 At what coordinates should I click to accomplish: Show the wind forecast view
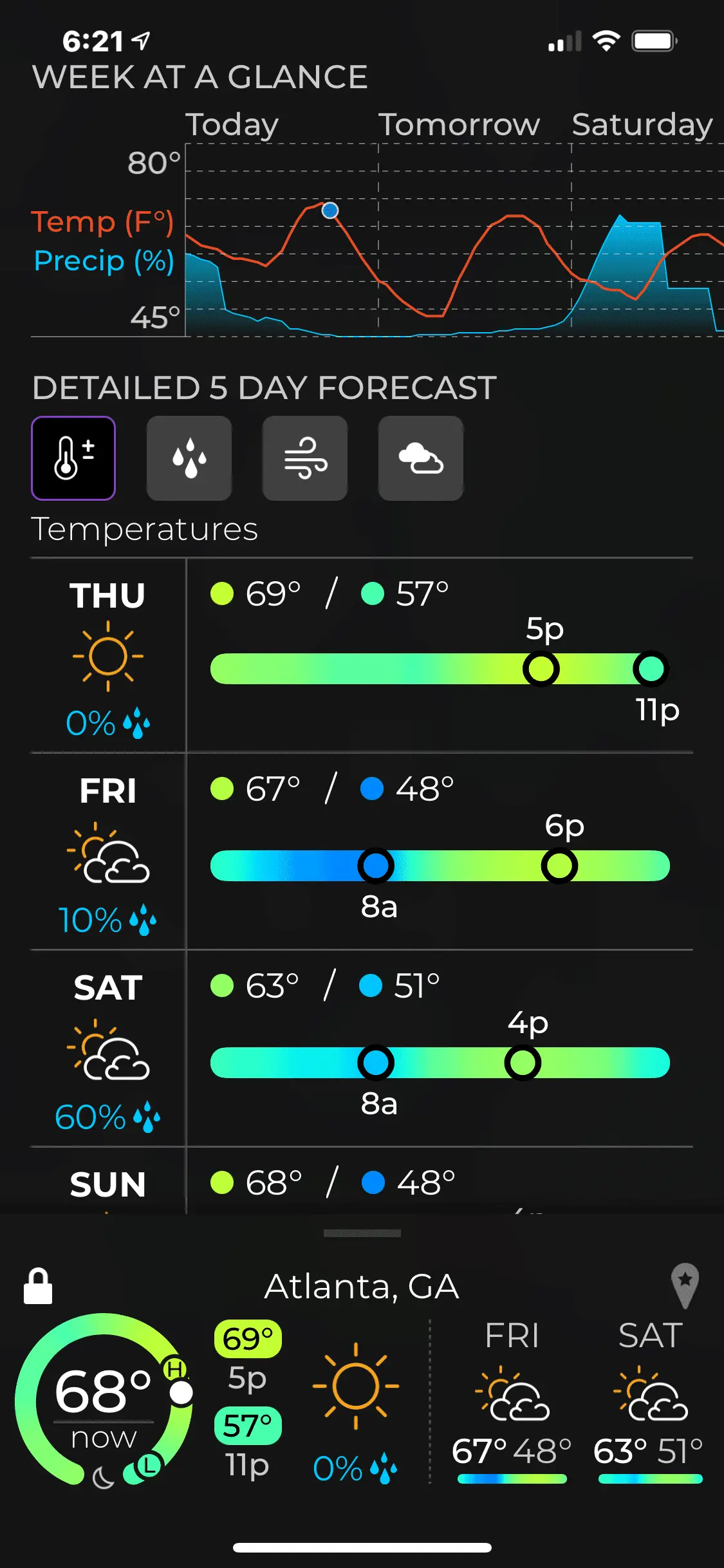pyautogui.click(x=305, y=458)
